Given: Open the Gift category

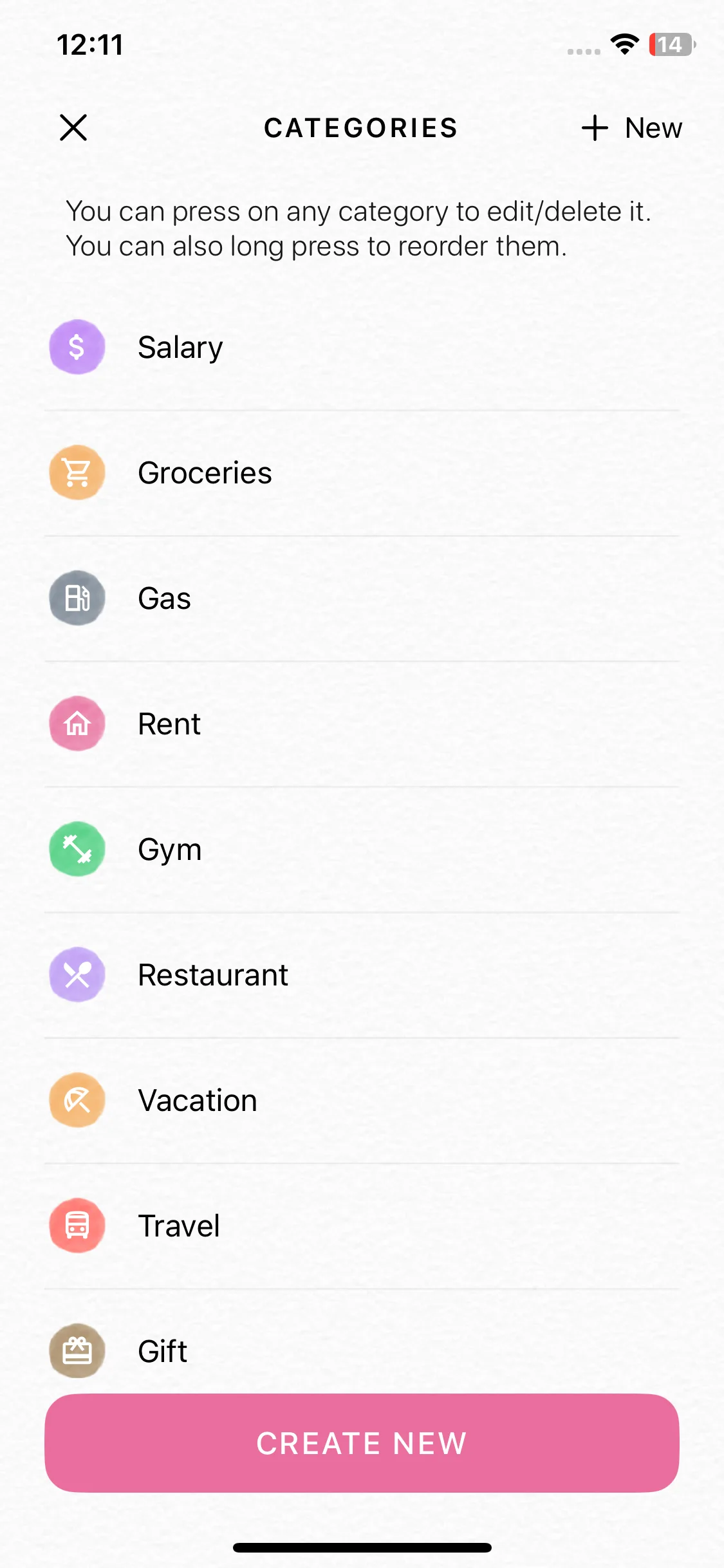Looking at the screenshot, I should [163, 1350].
